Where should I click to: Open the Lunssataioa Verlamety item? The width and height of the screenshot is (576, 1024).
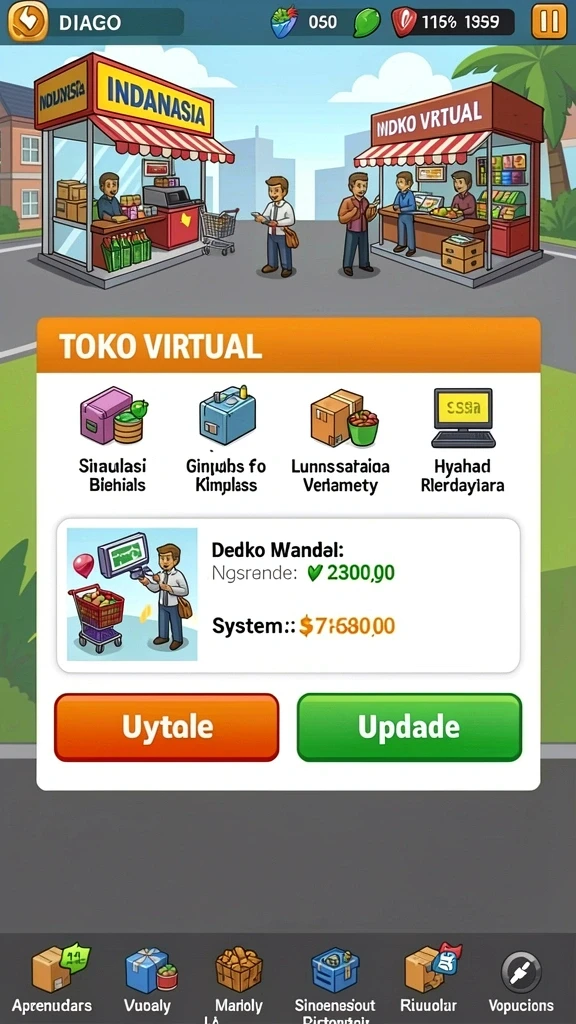[x=340, y=441]
